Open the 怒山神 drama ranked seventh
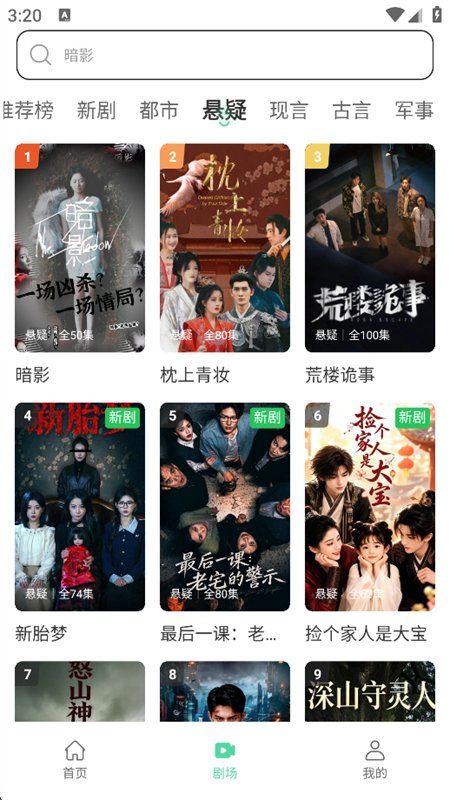 click(80, 691)
